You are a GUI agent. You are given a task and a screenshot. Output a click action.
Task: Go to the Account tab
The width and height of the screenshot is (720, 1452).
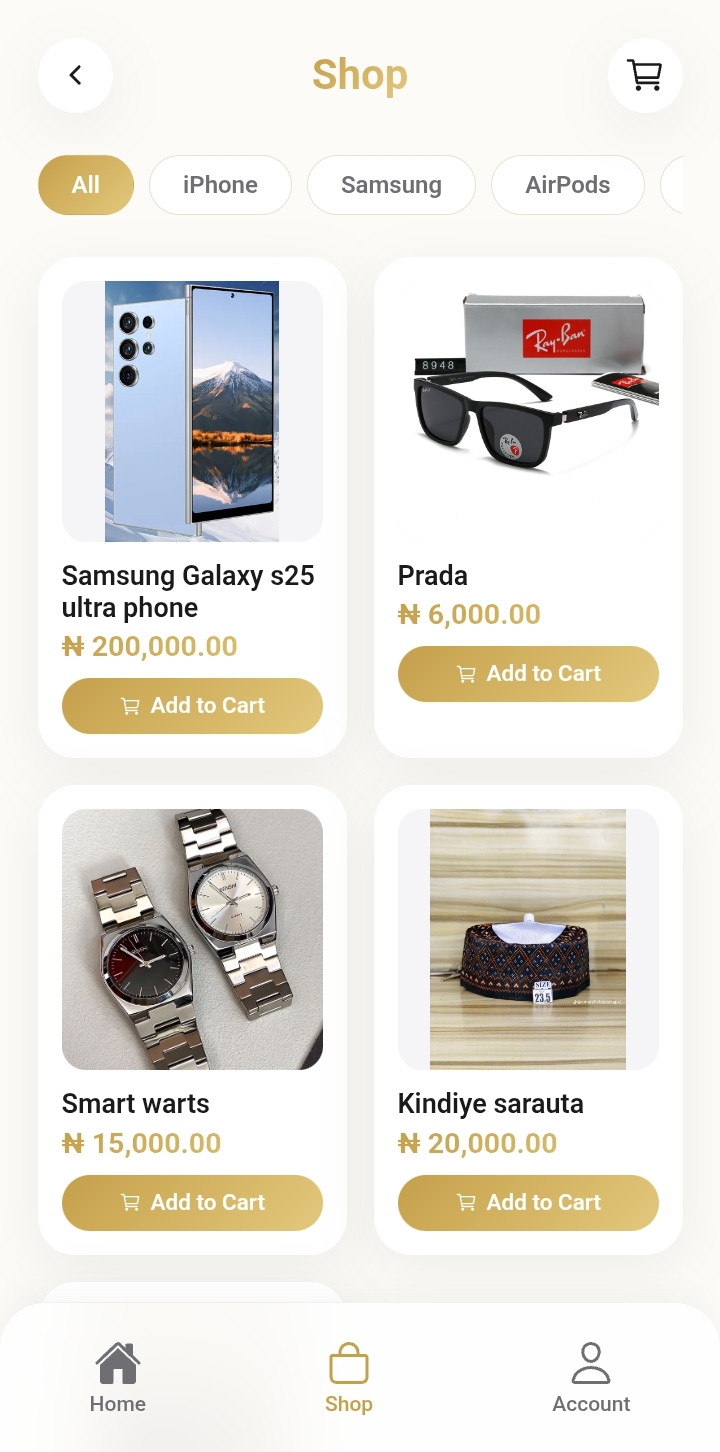[591, 1378]
